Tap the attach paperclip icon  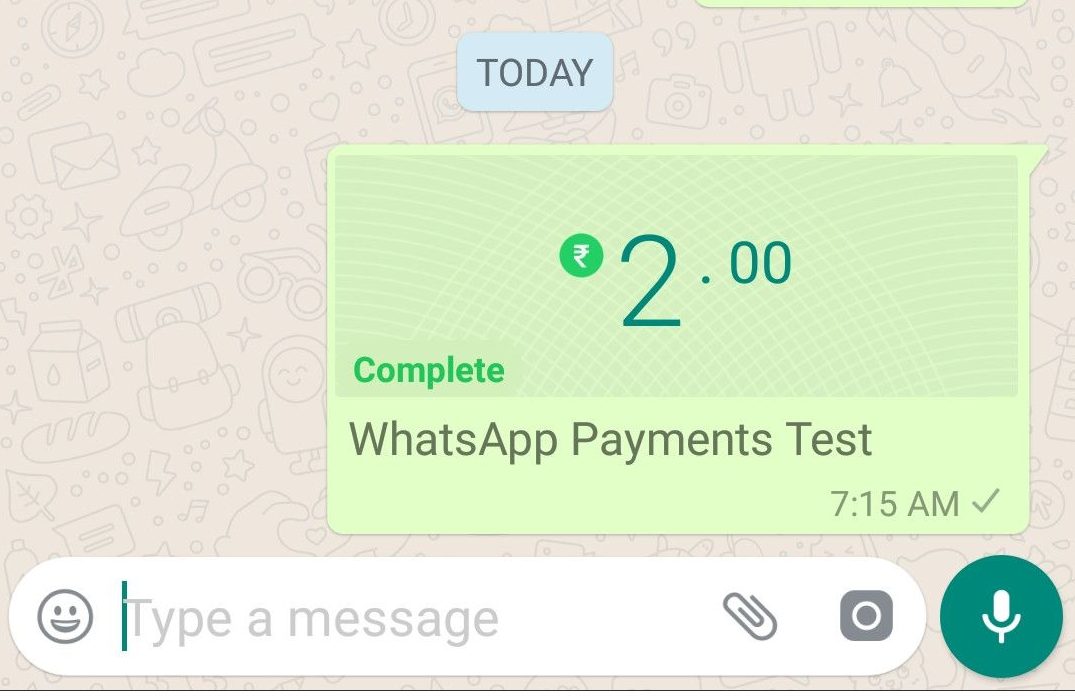750,616
